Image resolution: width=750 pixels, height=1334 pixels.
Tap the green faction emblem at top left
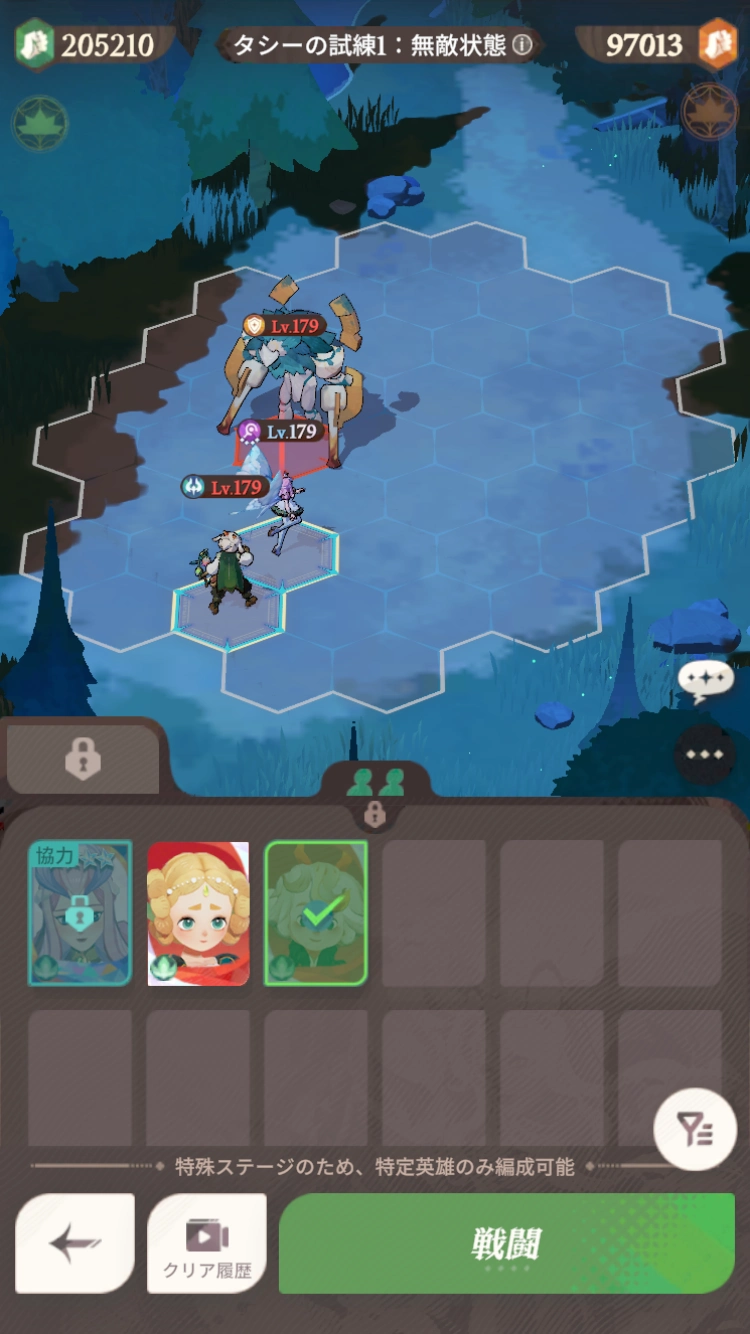pyautogui.click(x=39, y=124)
